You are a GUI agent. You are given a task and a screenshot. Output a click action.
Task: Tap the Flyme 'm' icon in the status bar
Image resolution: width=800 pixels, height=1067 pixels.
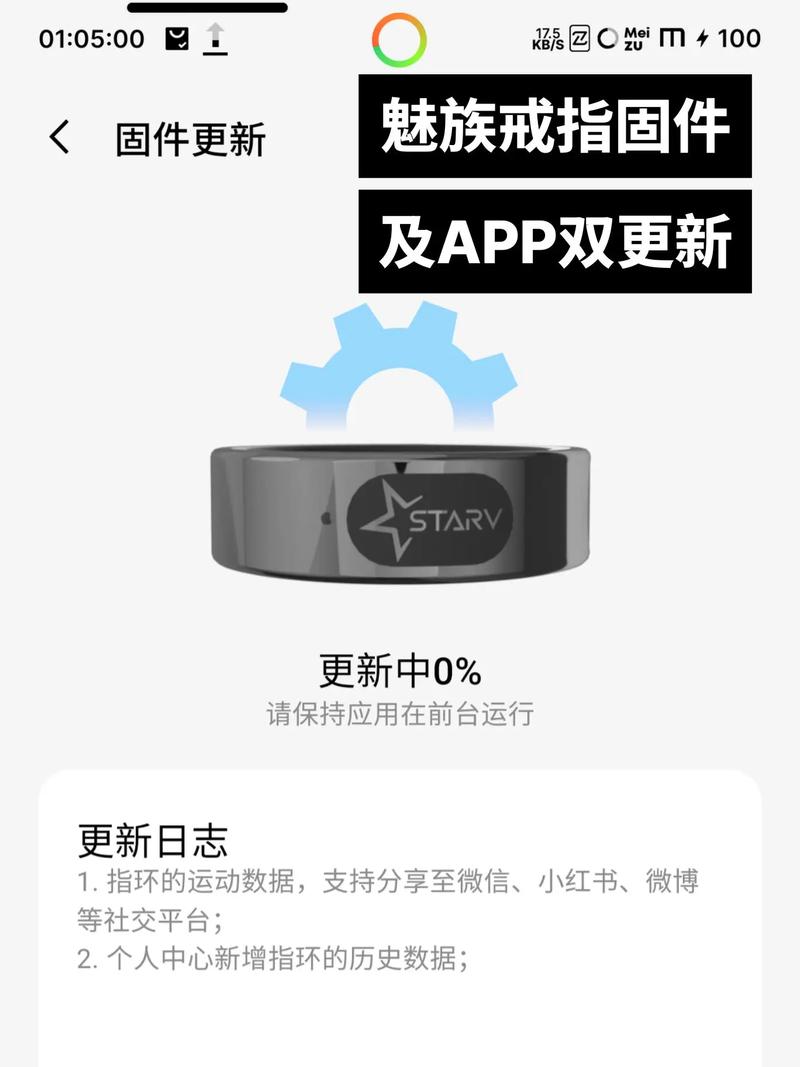pos(673,38)
